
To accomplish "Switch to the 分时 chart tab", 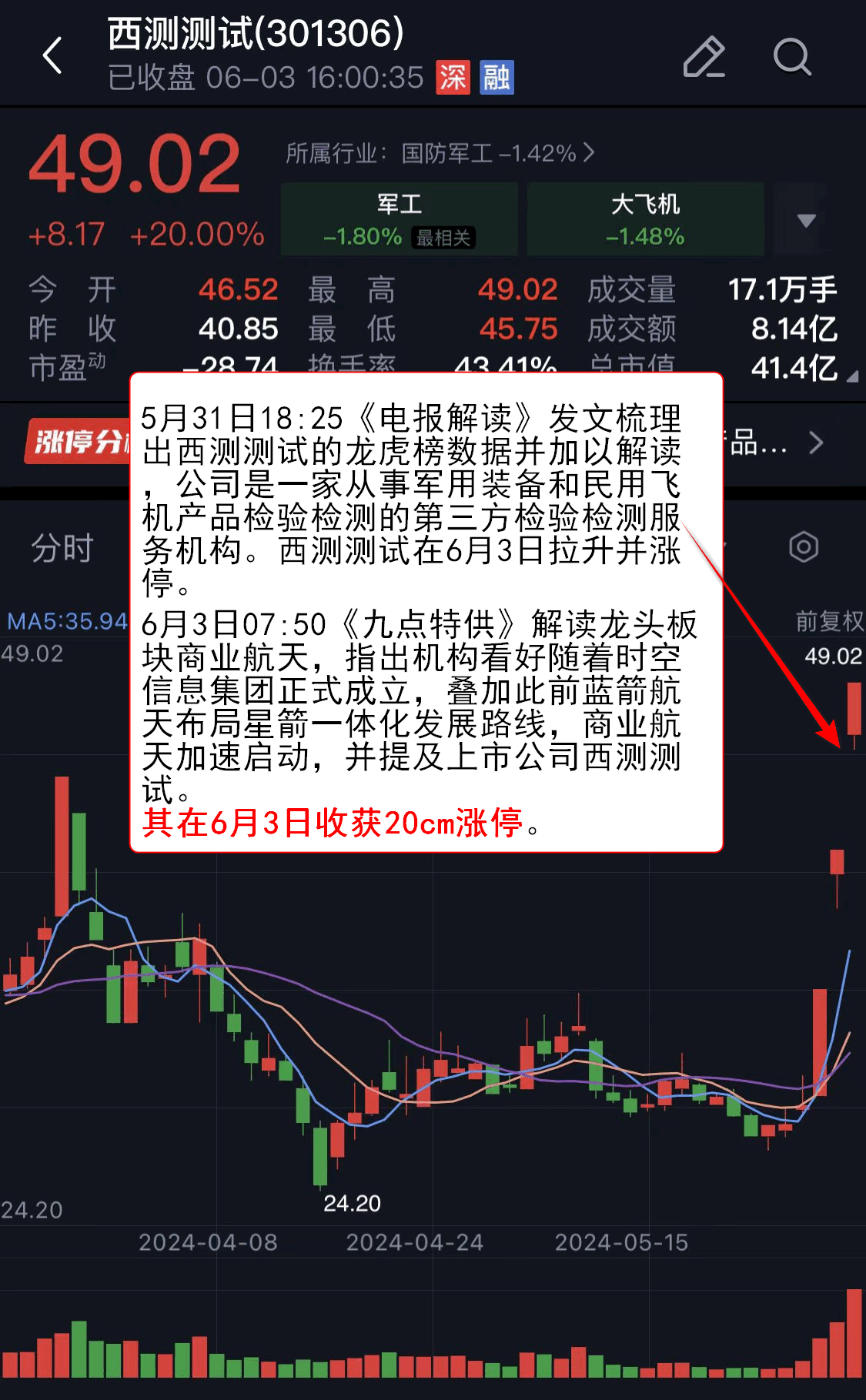I will point(62,548).
